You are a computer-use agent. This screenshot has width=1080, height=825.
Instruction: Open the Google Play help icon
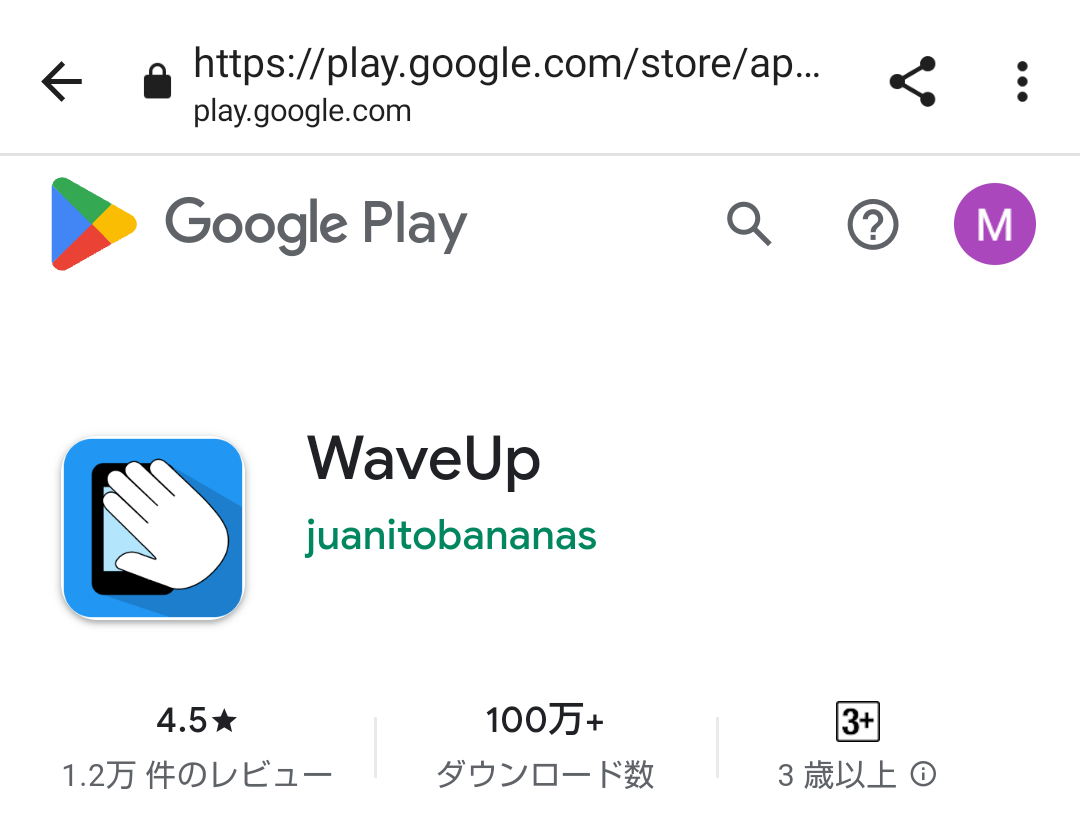pyautogui.click(x=873, y=225)
